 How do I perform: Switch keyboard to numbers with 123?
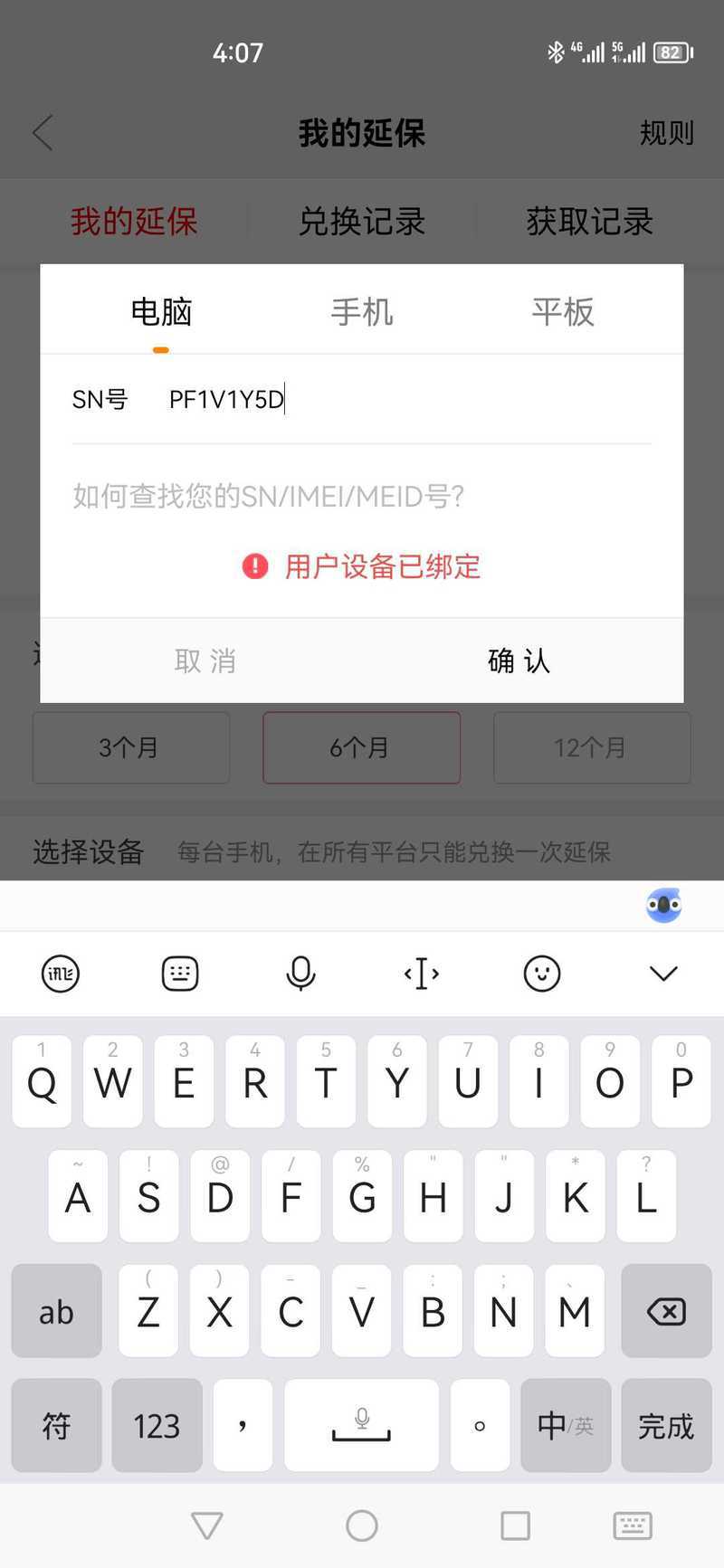tap(157, 1426)
